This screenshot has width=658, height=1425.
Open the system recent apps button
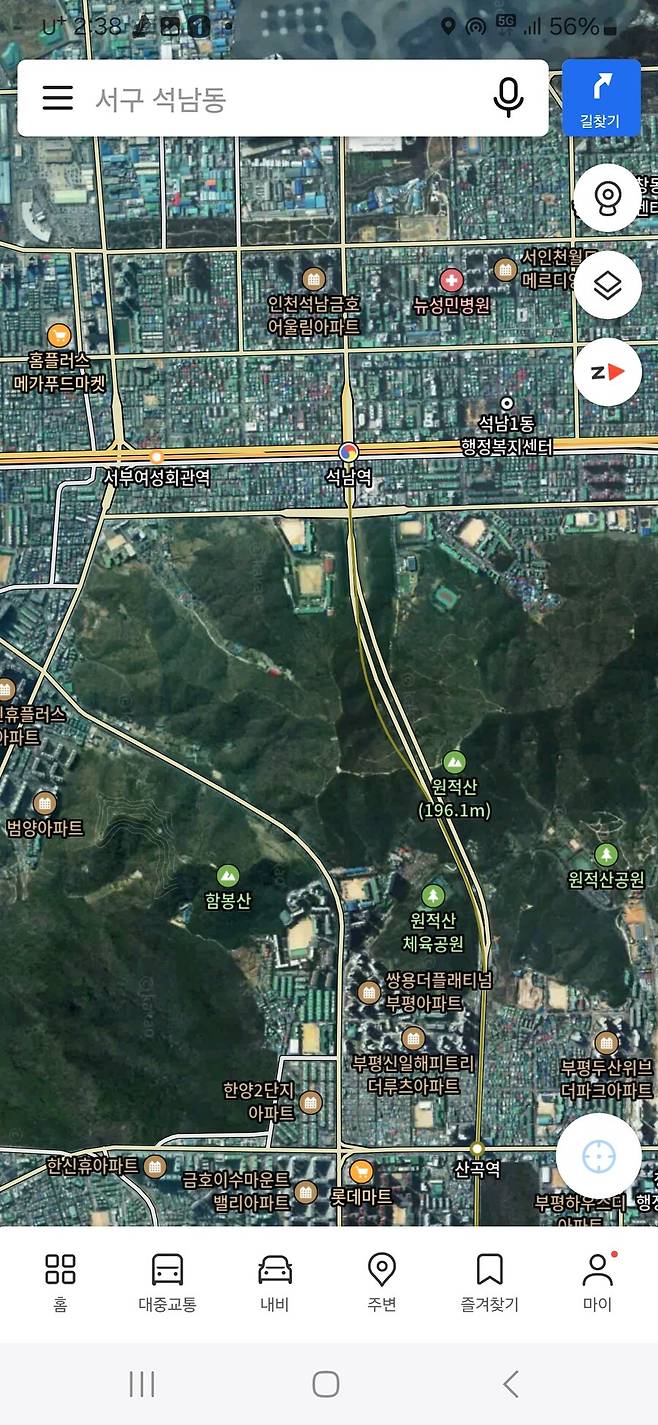(142, 1384)
